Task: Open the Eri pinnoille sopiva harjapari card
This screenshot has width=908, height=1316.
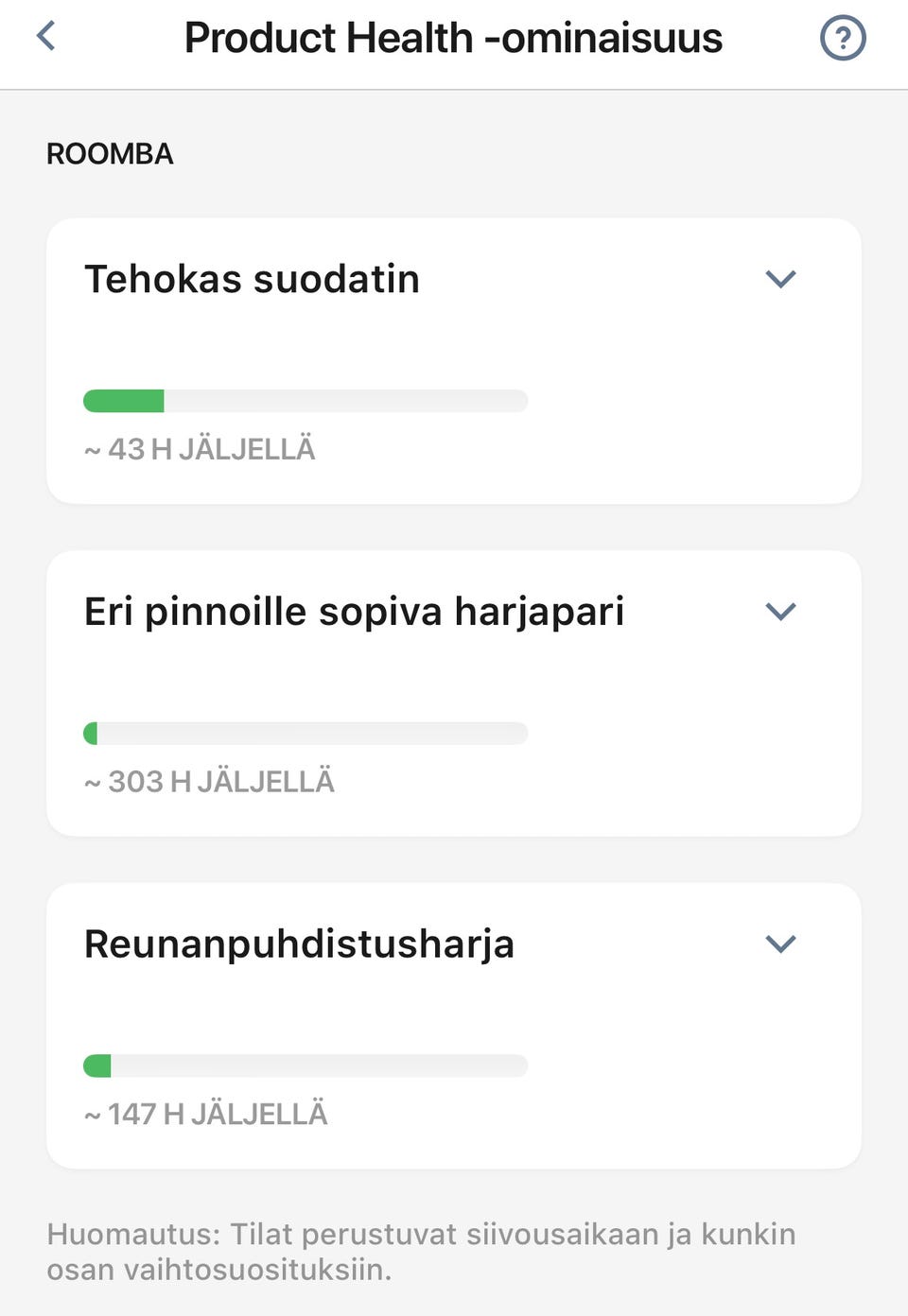Action: click(x=454, y=690)
